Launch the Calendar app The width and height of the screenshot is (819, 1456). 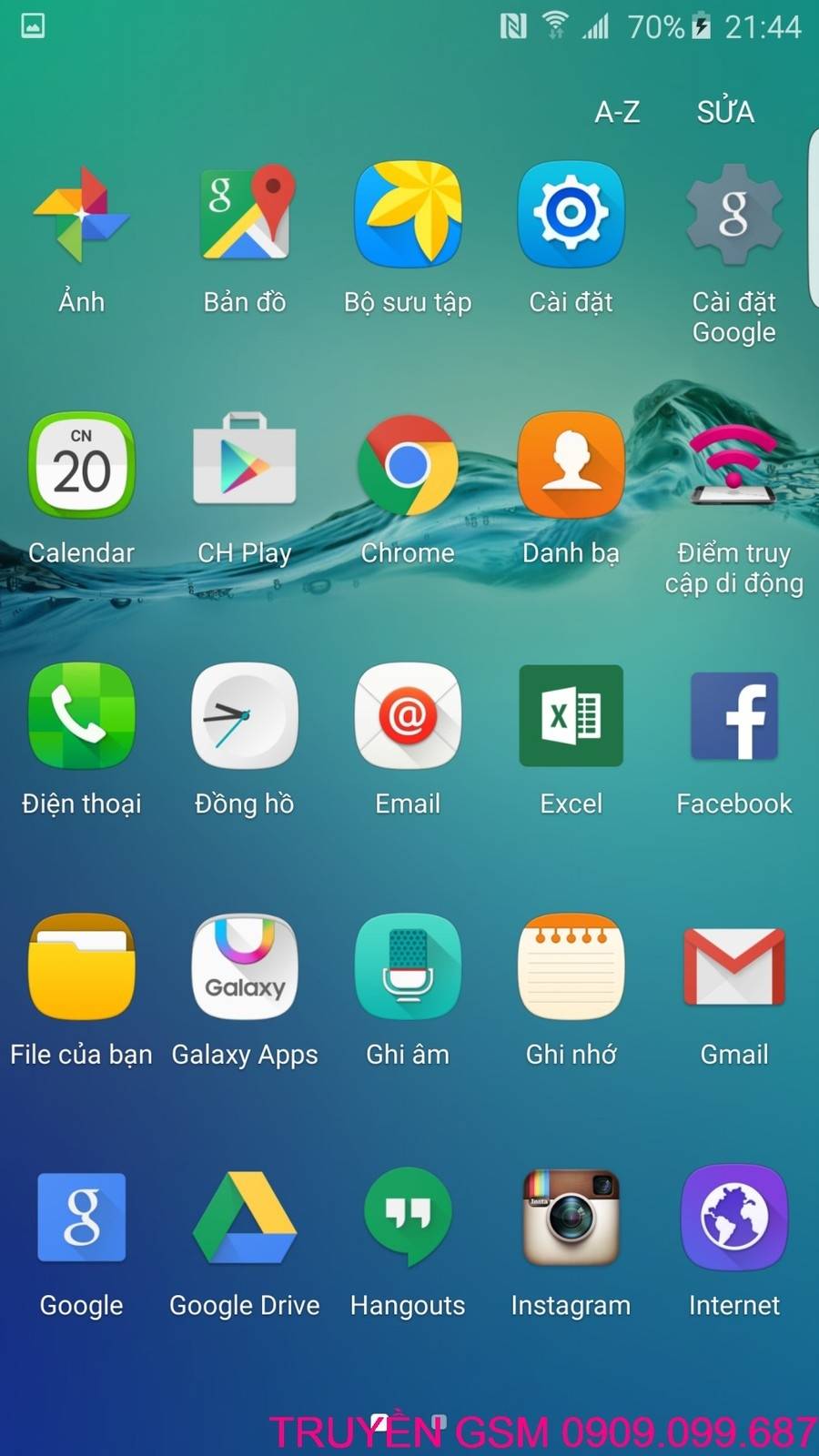pyautogui.click(x=82, y=465)
